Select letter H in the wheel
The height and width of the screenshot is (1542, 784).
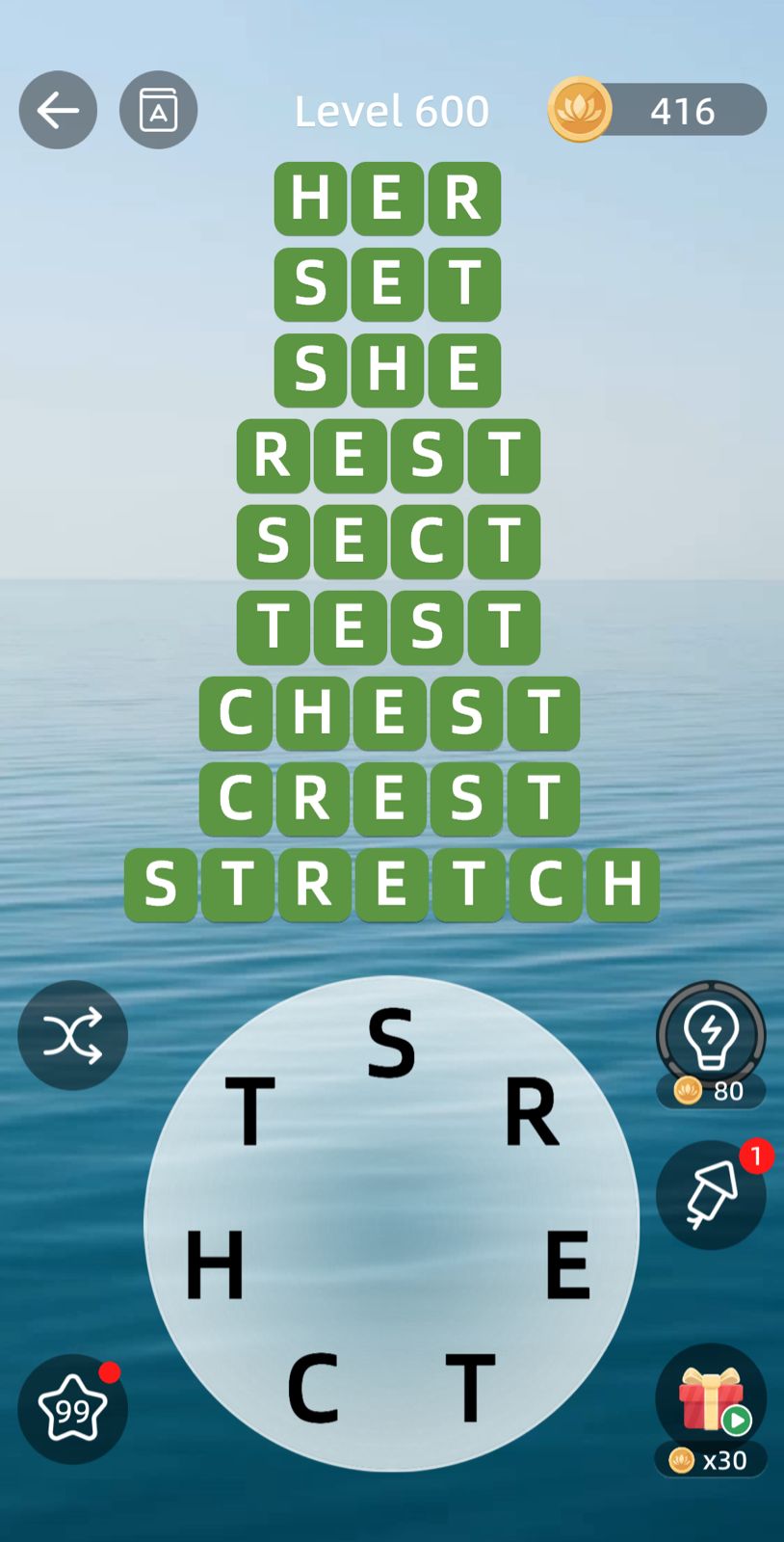pyautogui.click(x=214, y=1263)
